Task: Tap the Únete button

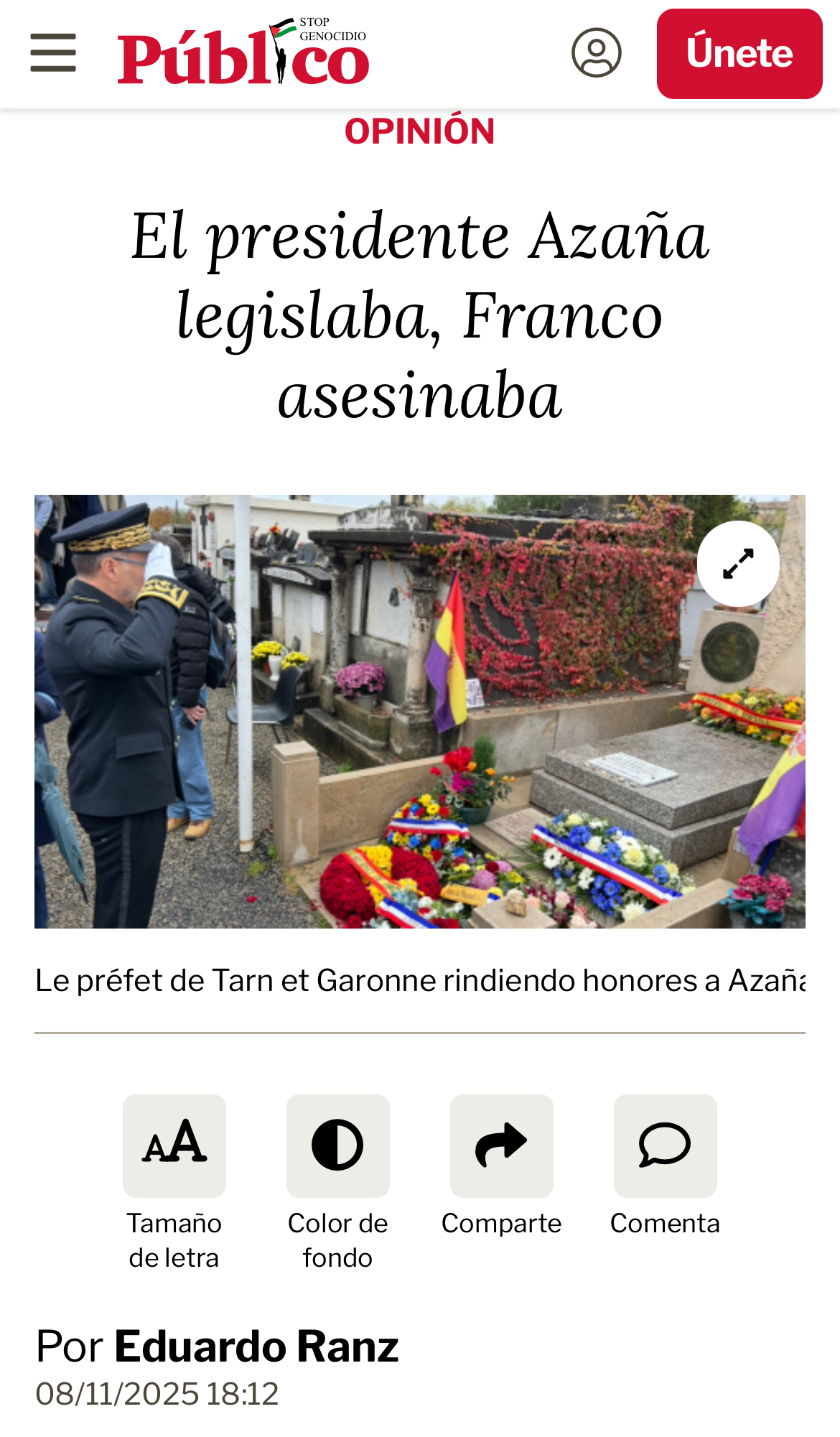Action: (x=739, y=54)
